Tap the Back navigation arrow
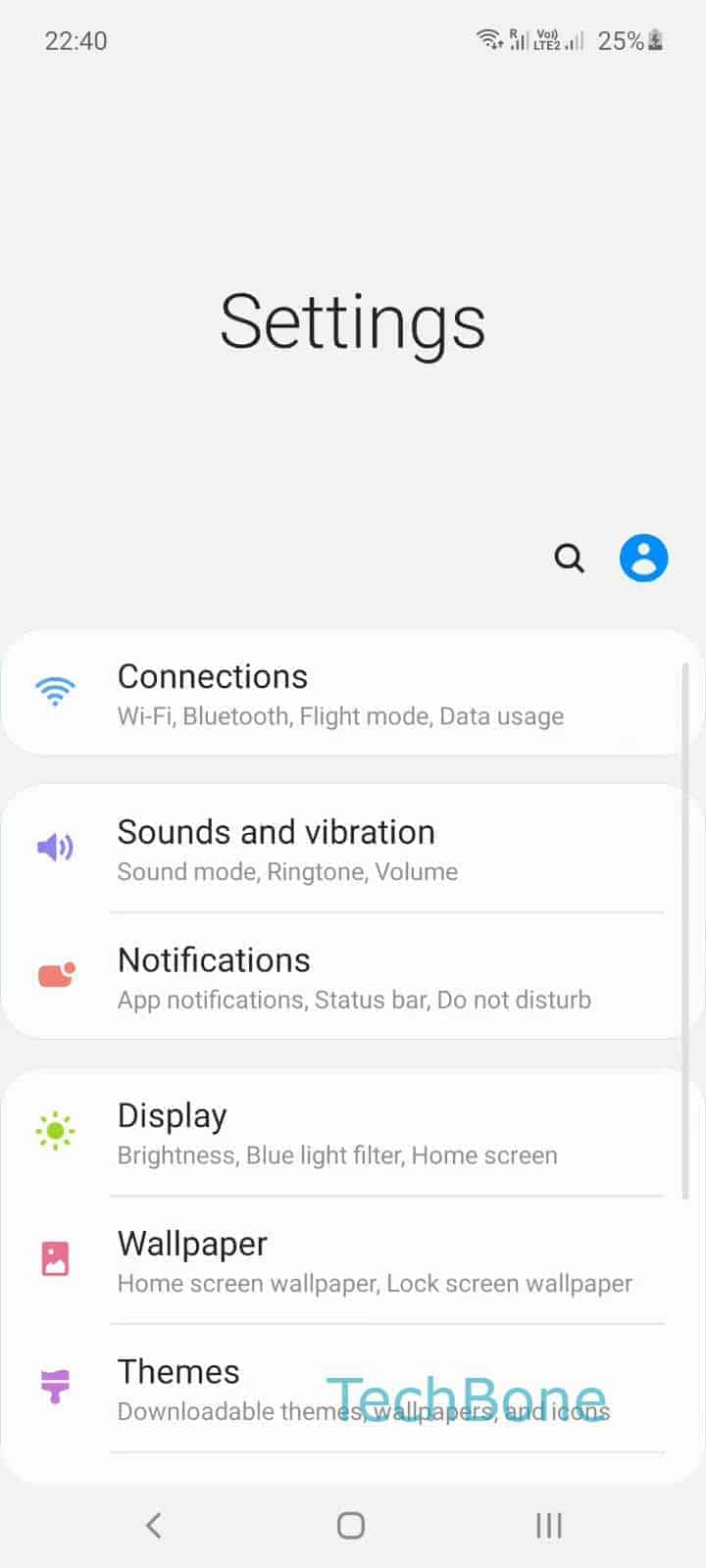This screenshot has width=706, height=1568. pos(153,1525)
